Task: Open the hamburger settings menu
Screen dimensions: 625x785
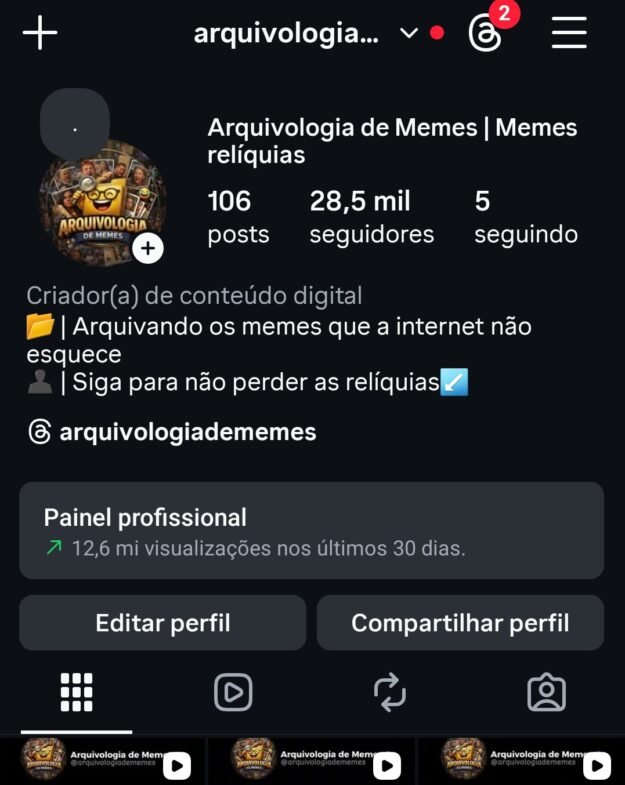Action: coord(569,33)
